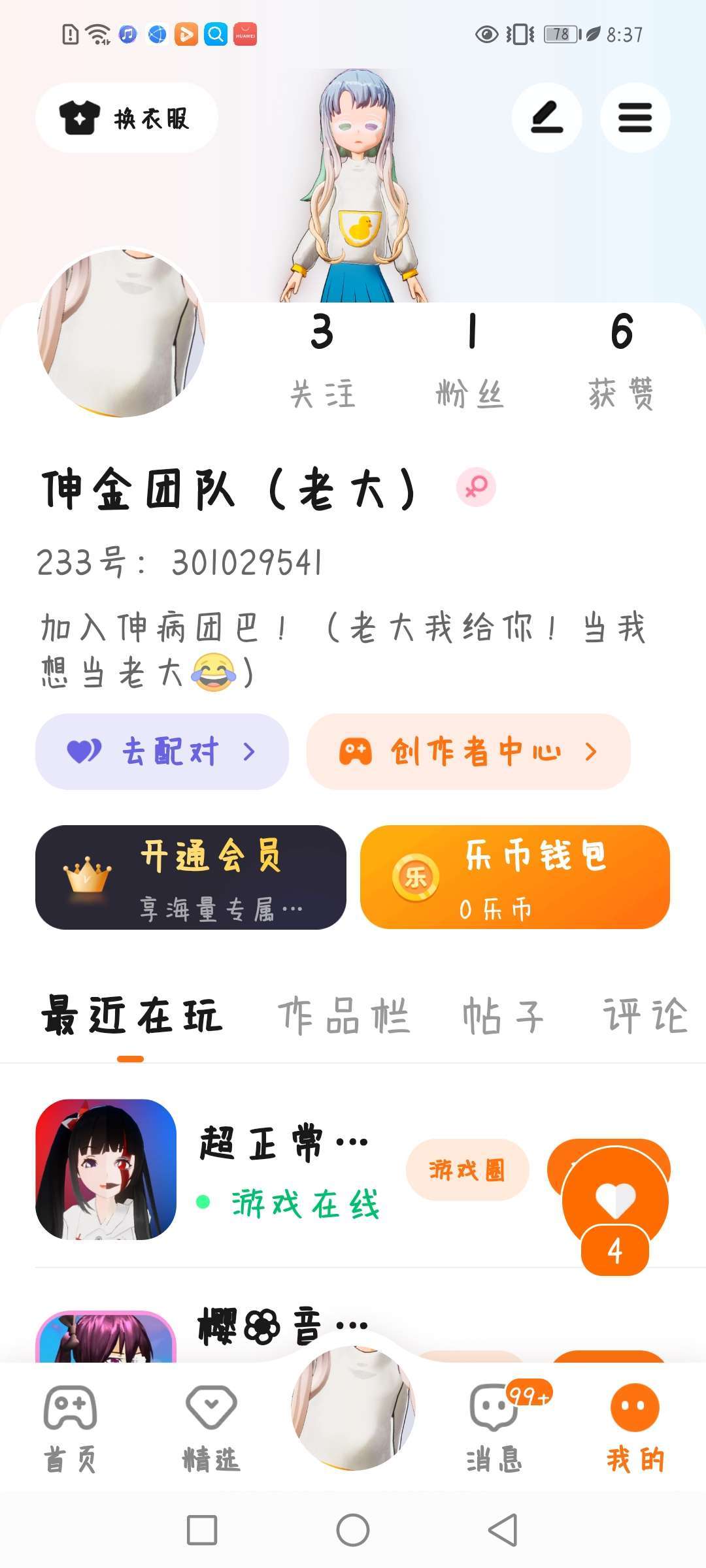Go to the 首页 home tab

(x=70, y=1428)
